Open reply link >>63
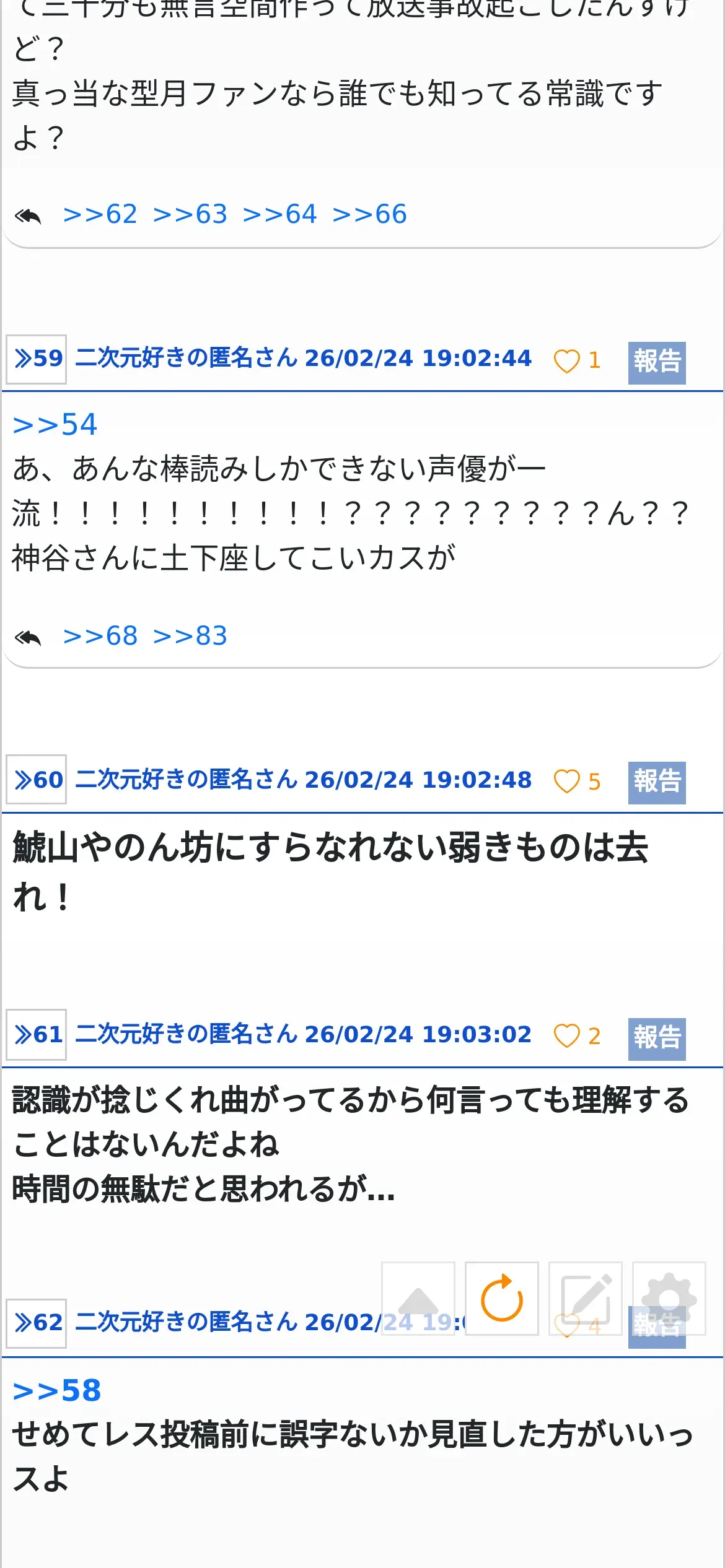725x1568 pixels. coord(190,214)
